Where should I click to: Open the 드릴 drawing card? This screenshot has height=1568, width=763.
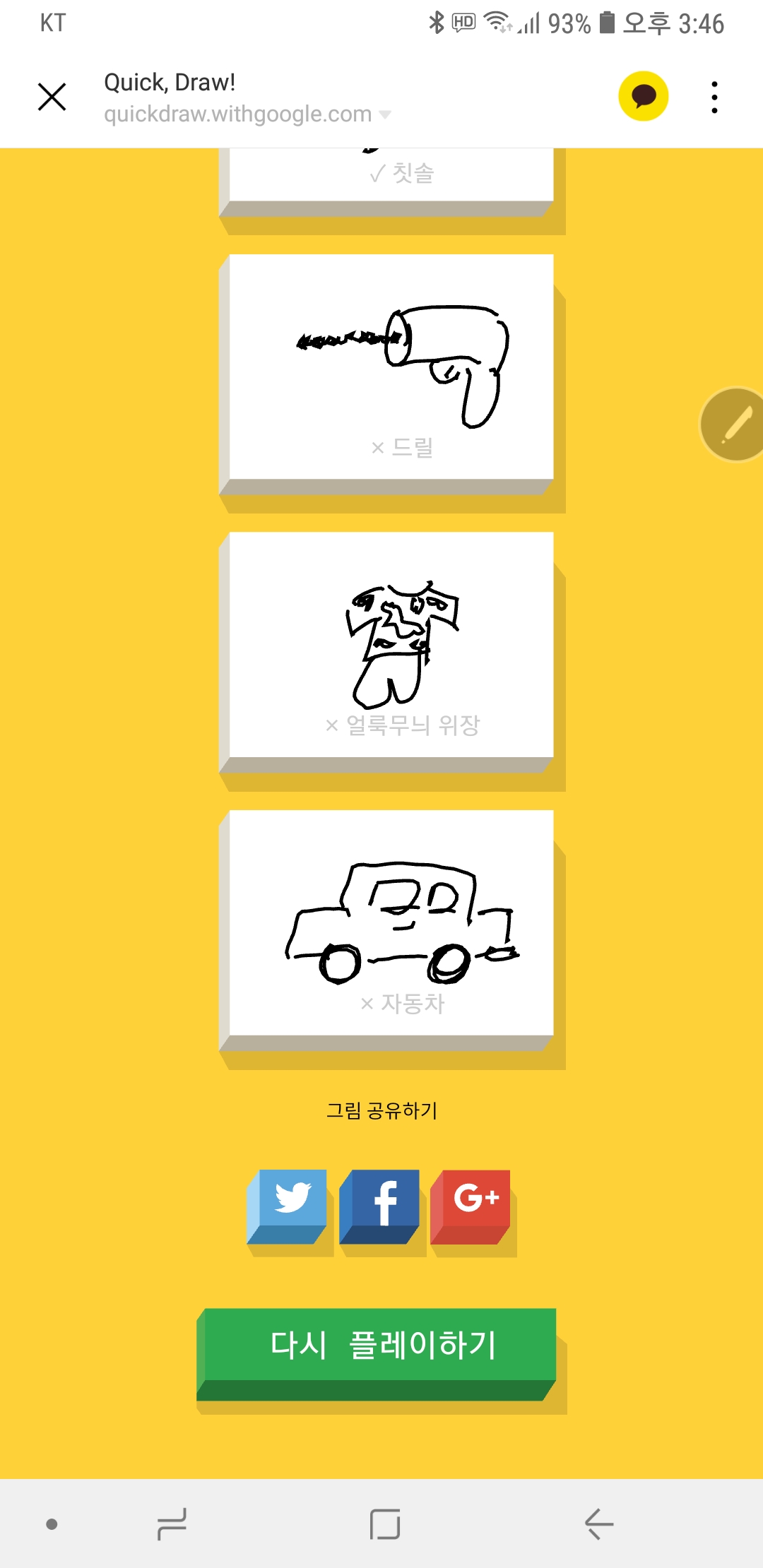[391, 367]
